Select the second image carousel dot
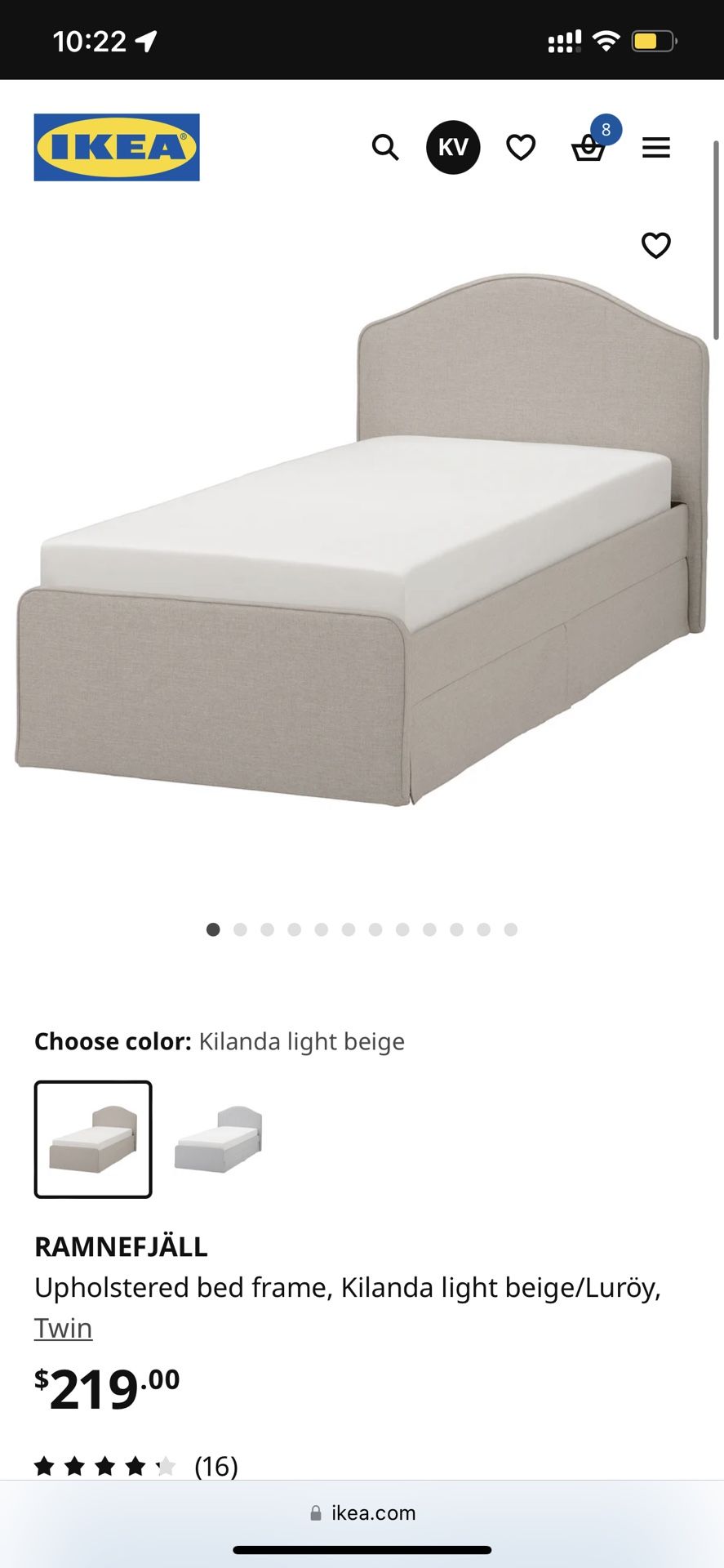 tap(241, 929)
